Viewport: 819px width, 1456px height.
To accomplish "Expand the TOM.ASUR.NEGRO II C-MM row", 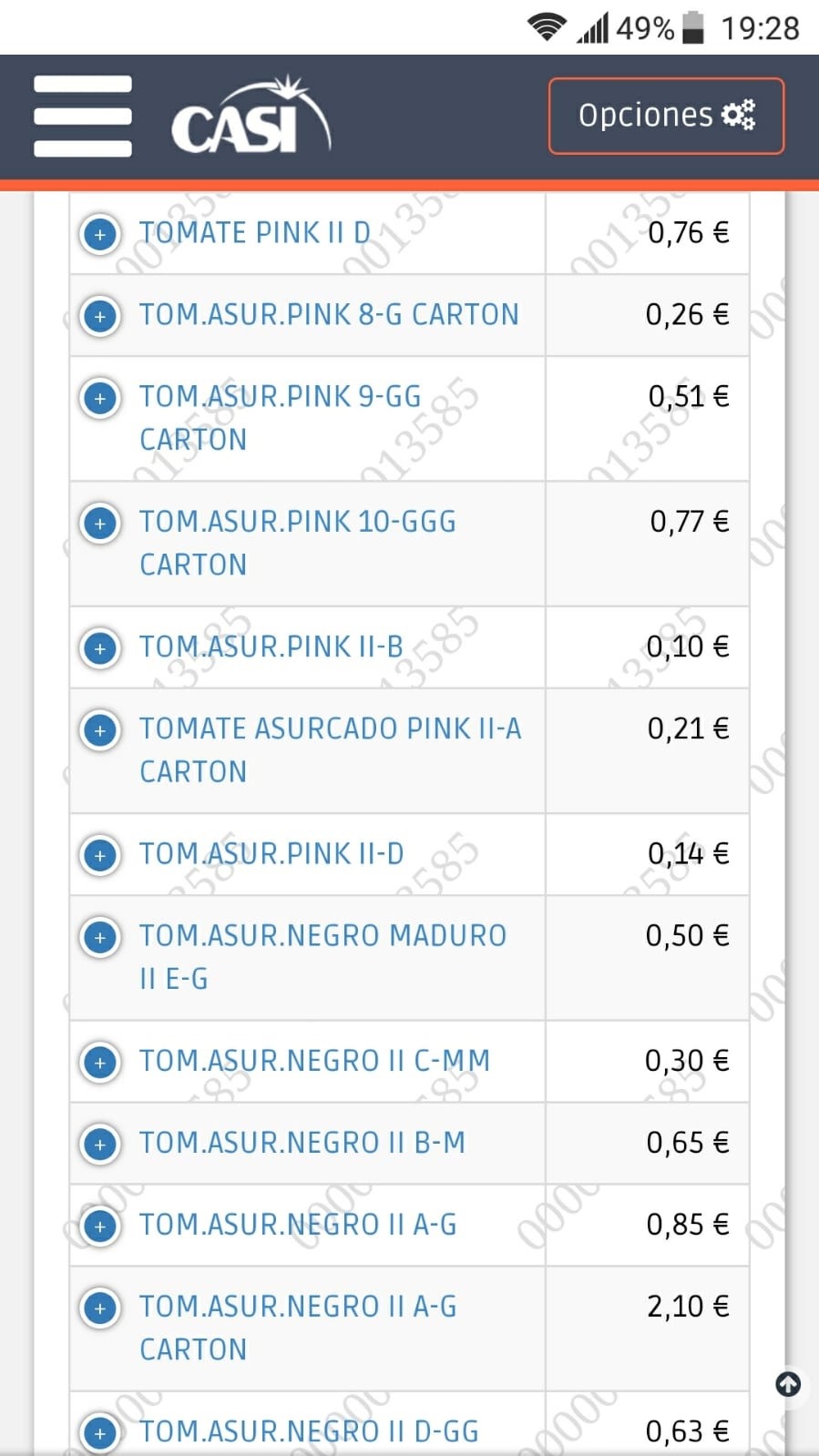I will (100, 1062).
